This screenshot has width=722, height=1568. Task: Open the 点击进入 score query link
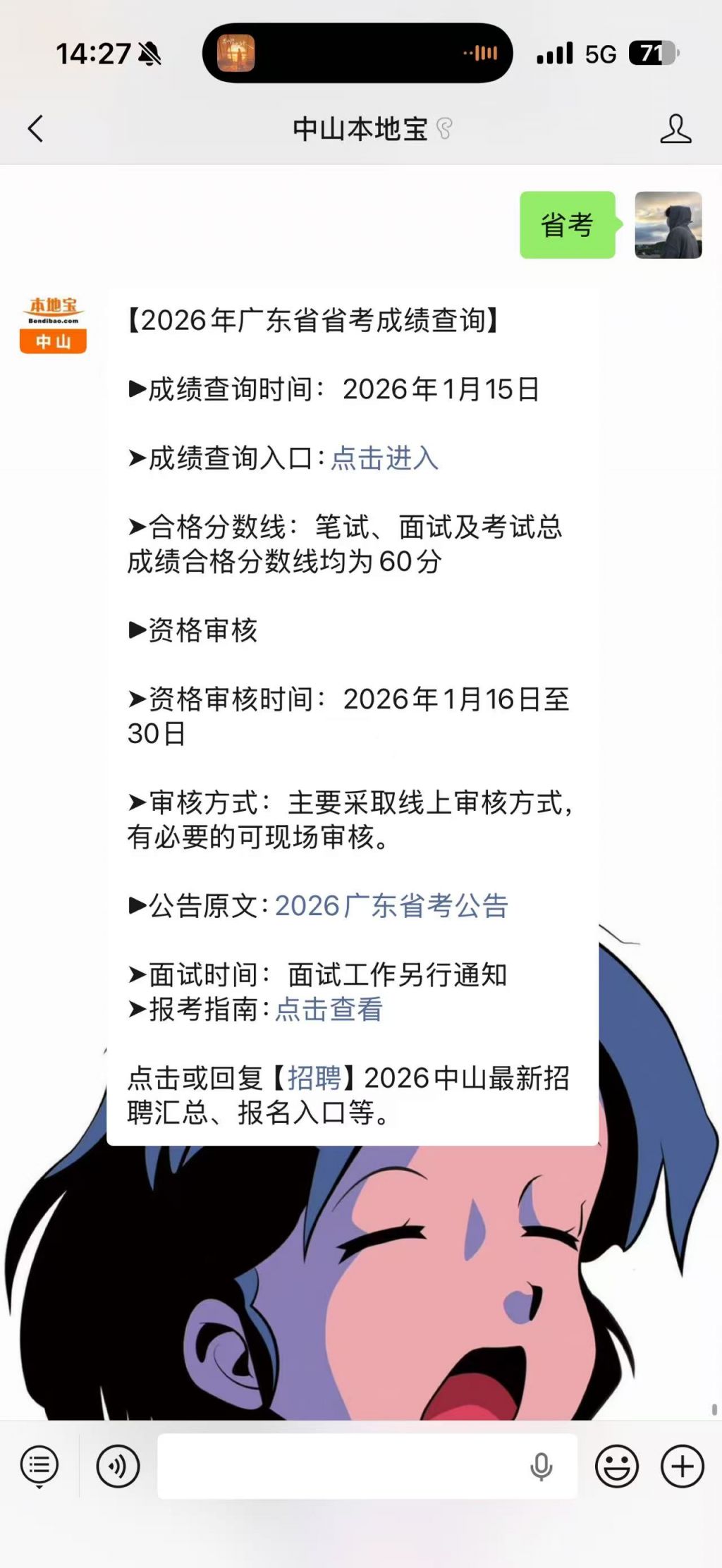click(384, 458)
